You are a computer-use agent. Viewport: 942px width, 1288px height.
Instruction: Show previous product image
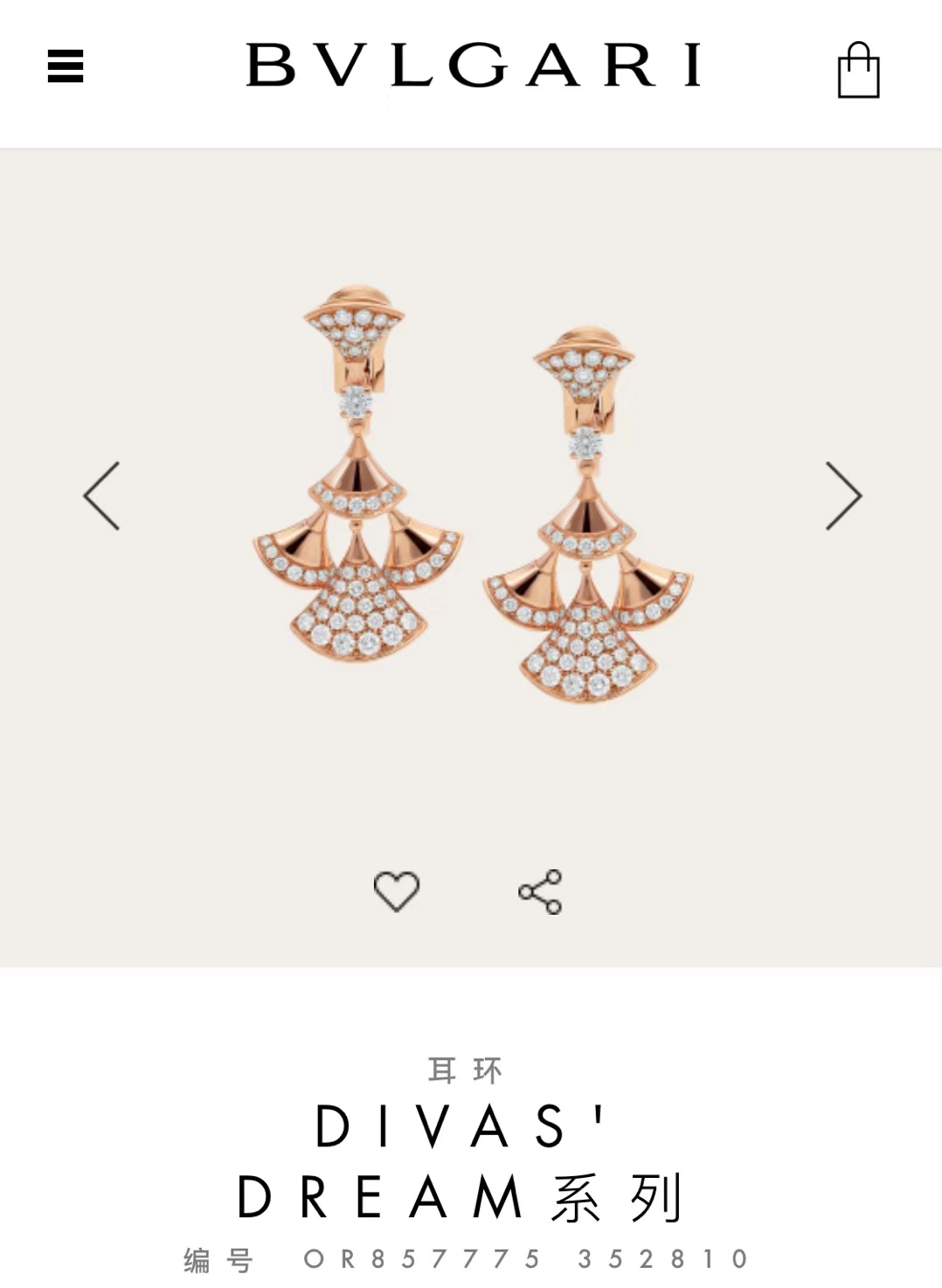point(102,495)
